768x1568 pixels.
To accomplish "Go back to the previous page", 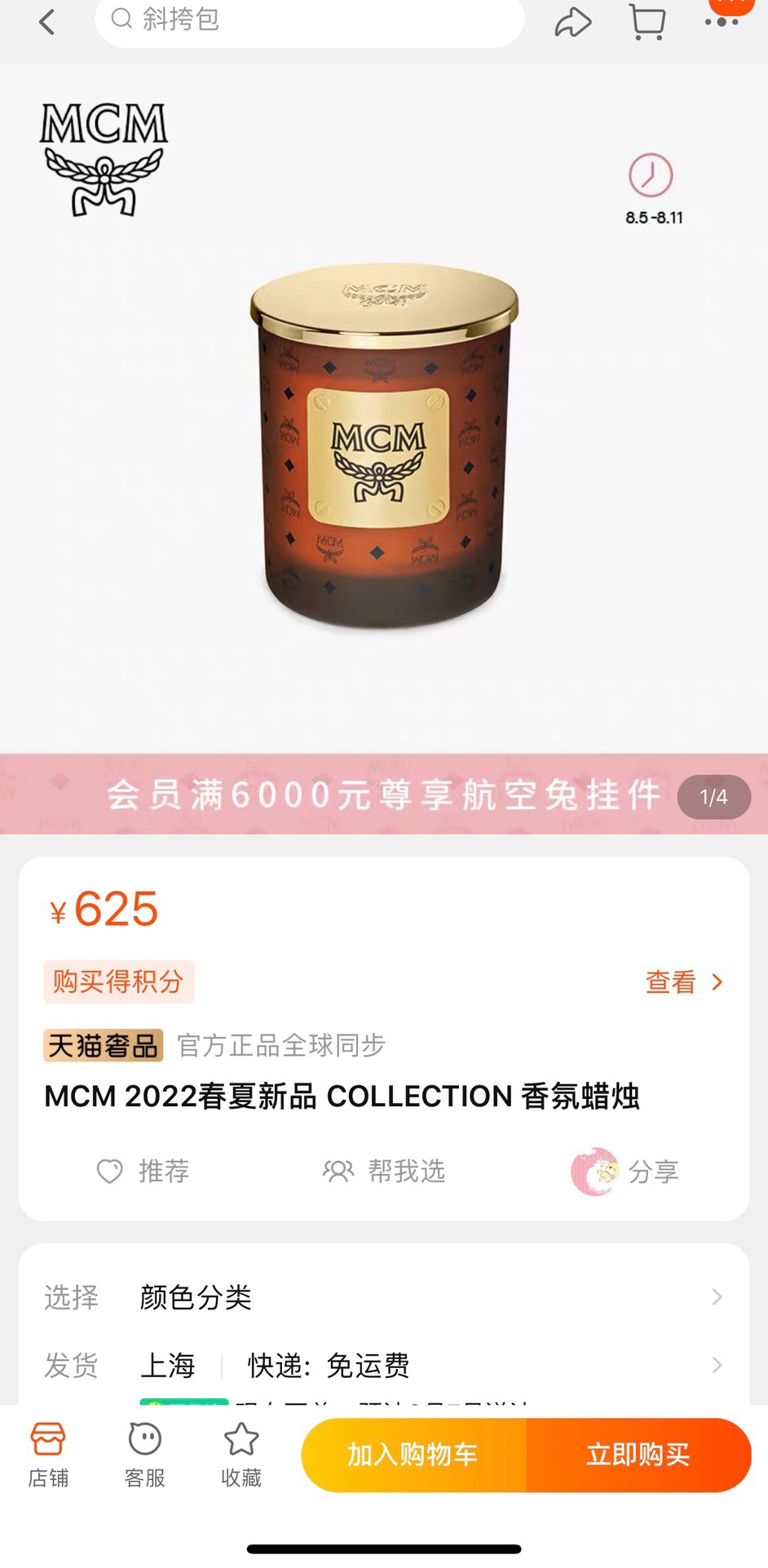I will 47,21.
